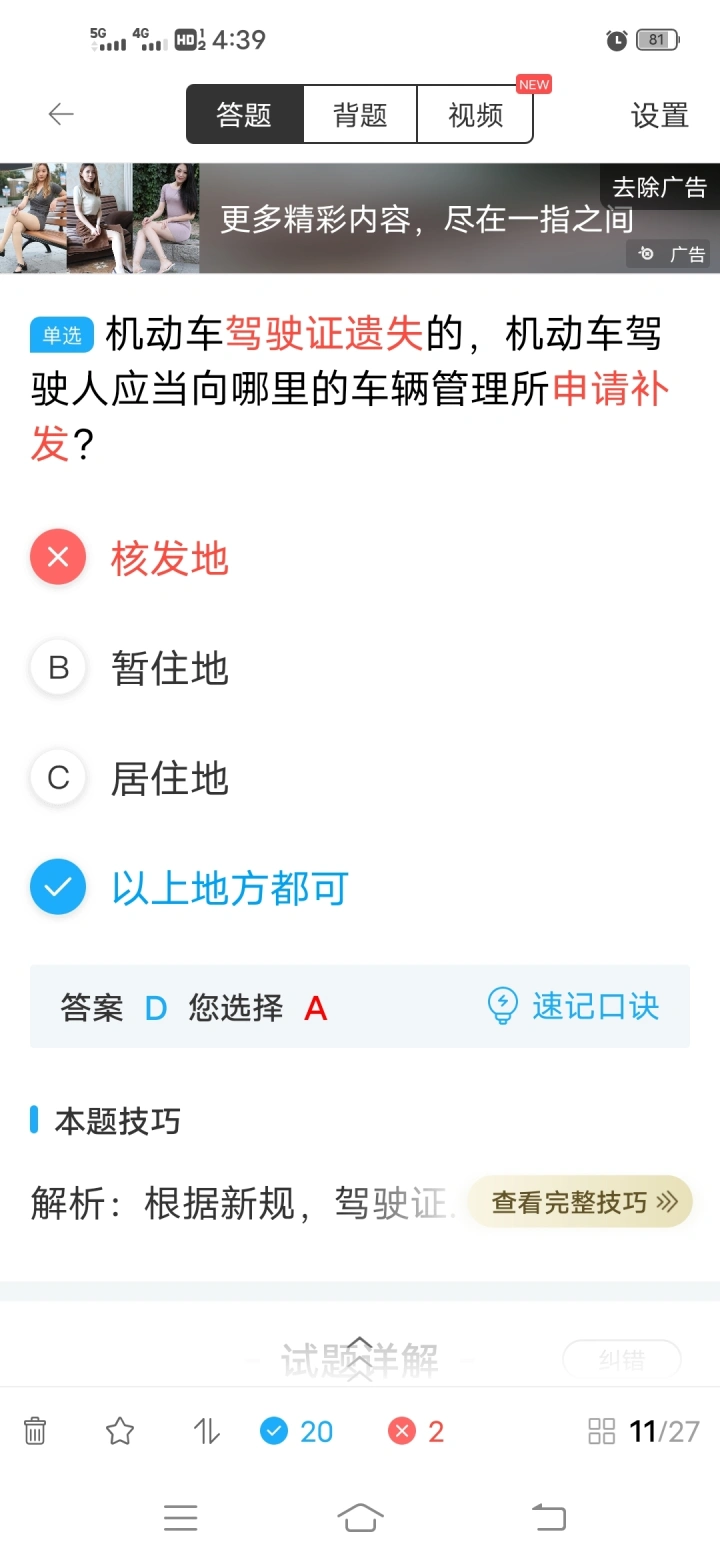Tap the up-down arrows sort icon

[x=206, y=1431]
